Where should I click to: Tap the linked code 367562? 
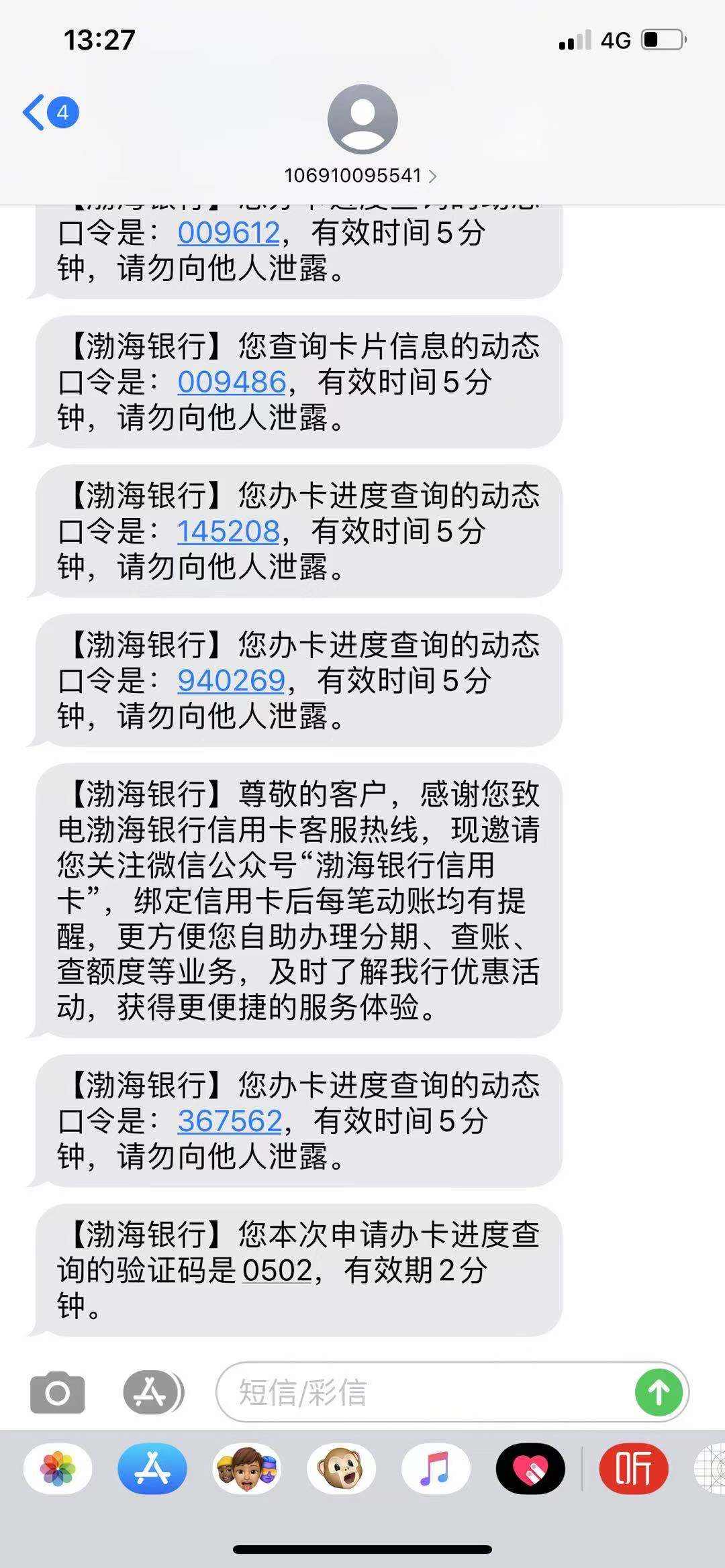click(x=230, y=1120)
